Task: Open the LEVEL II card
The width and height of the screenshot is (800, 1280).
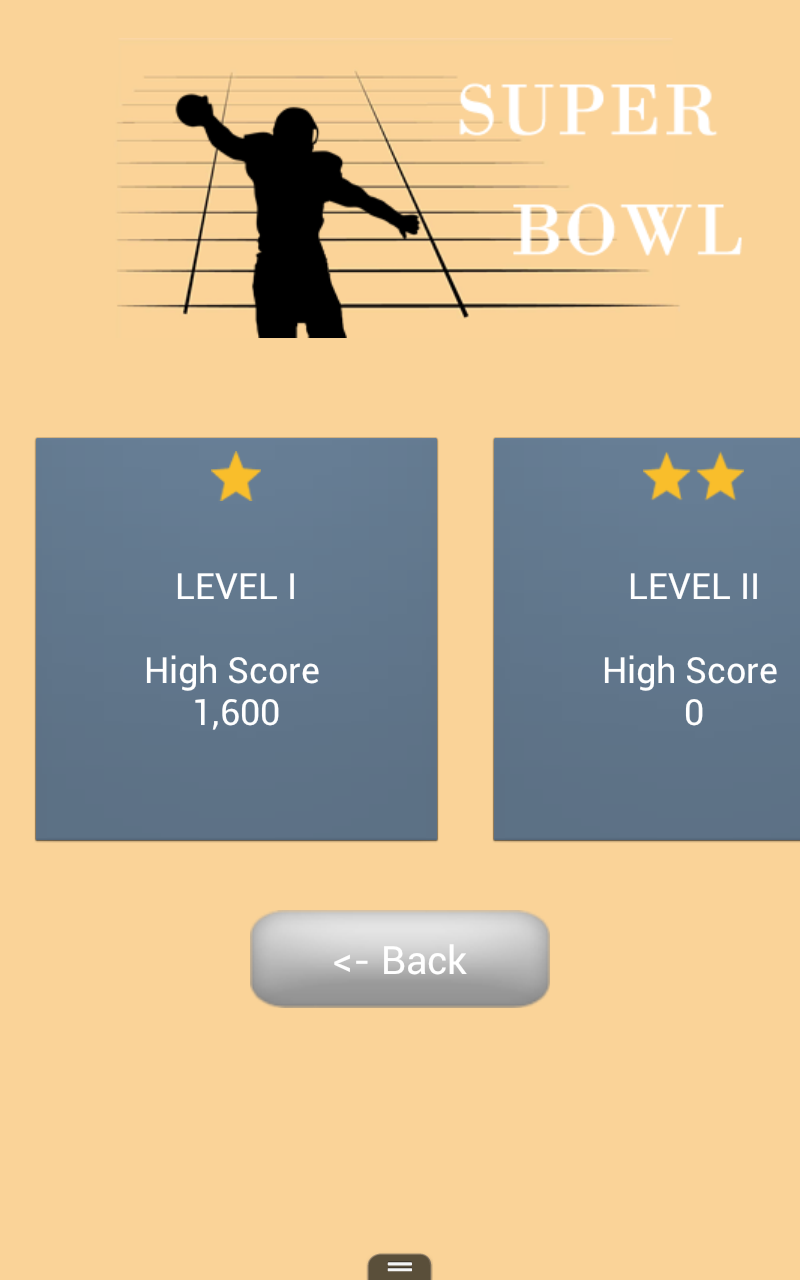Action: pyautogui.click(x=648, y=639)
